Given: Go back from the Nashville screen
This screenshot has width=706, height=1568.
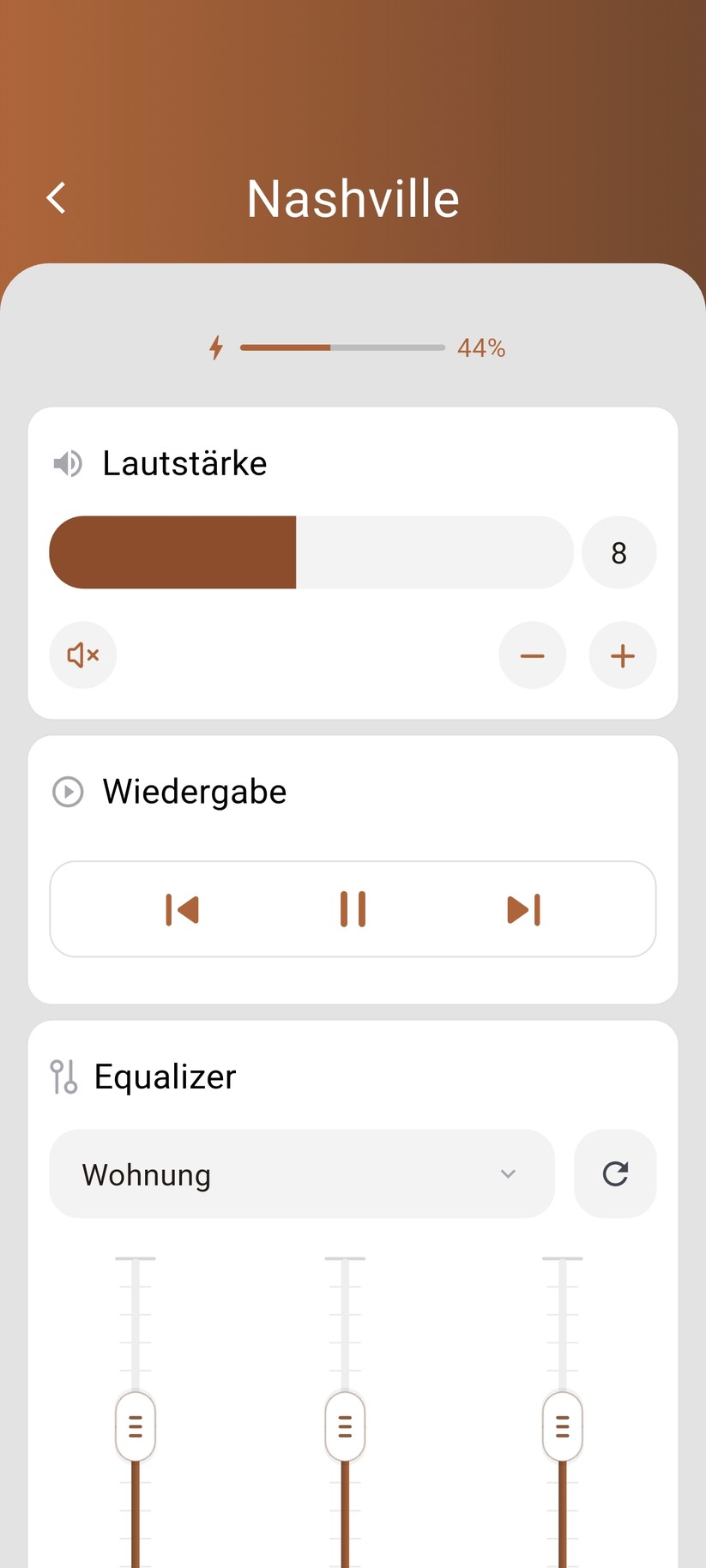Looking at the screenshot, I should tap(56, 198).
